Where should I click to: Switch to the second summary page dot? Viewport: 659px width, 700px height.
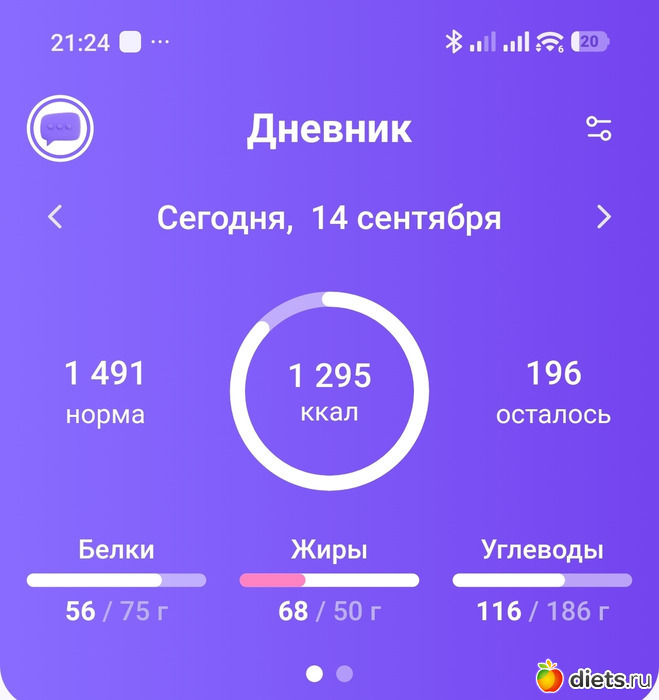[x=344, y=673]
